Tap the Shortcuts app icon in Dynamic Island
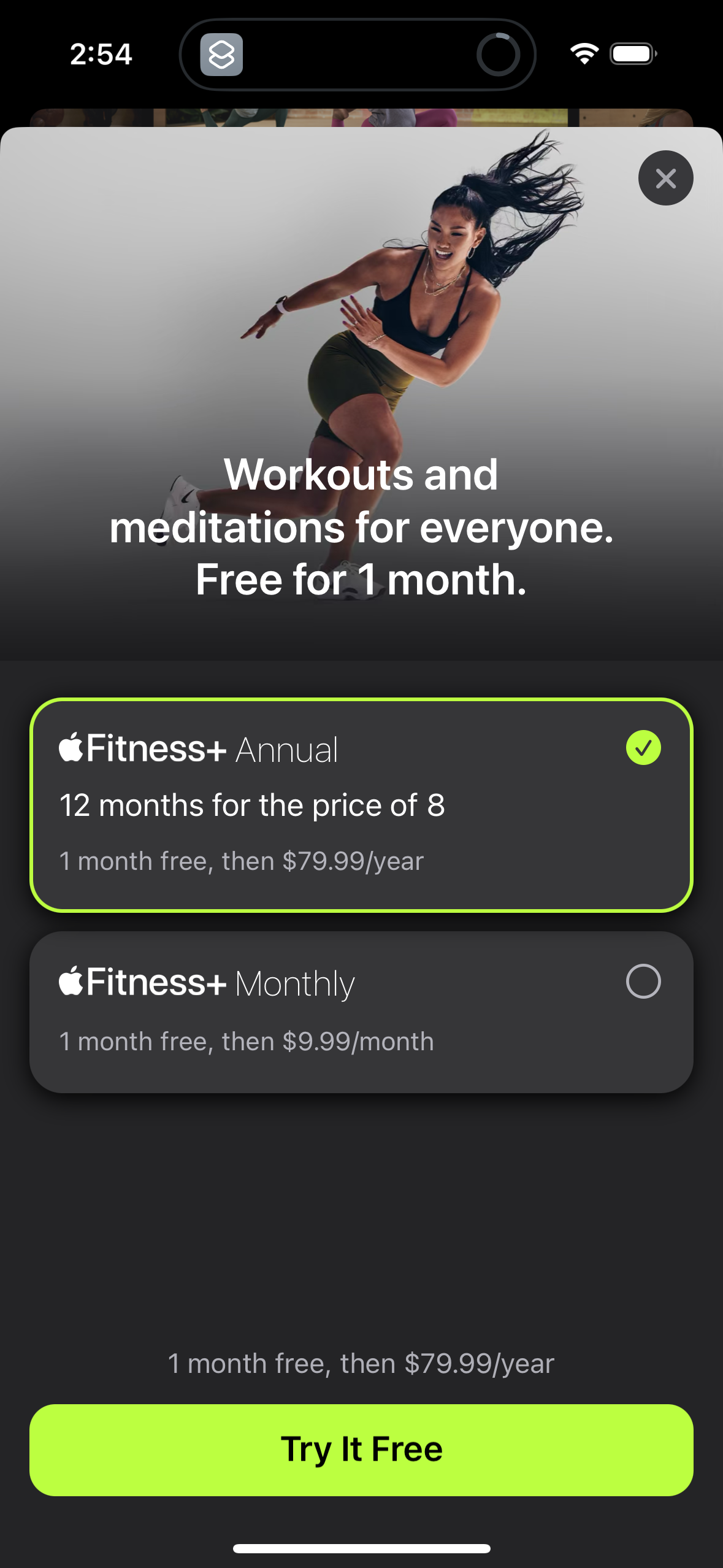 pyautogui.click(x=223, y=54)
